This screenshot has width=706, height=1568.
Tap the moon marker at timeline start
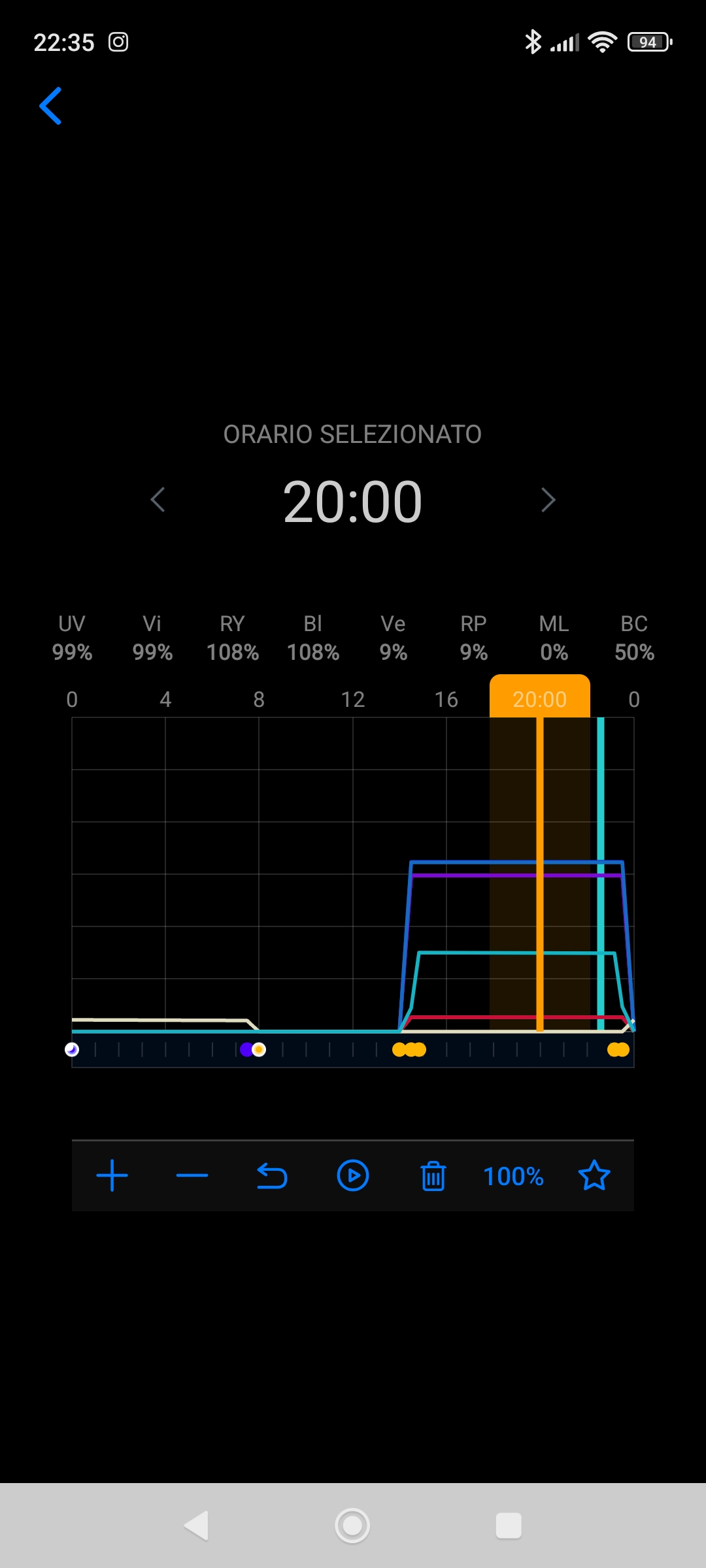(72, 1049)
